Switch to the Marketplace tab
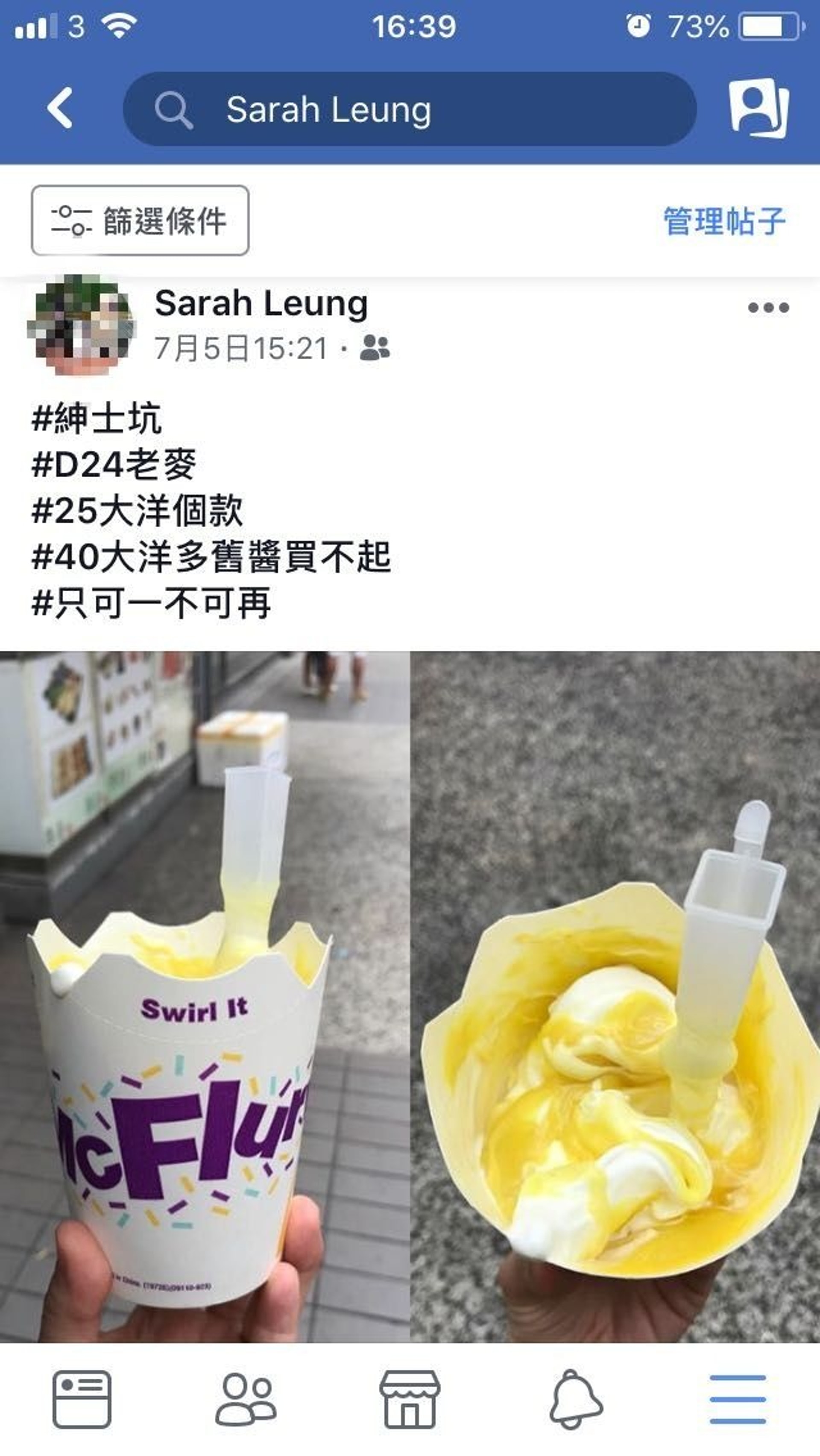Viewport: 820px width, 1456px height. point(410,1399)
